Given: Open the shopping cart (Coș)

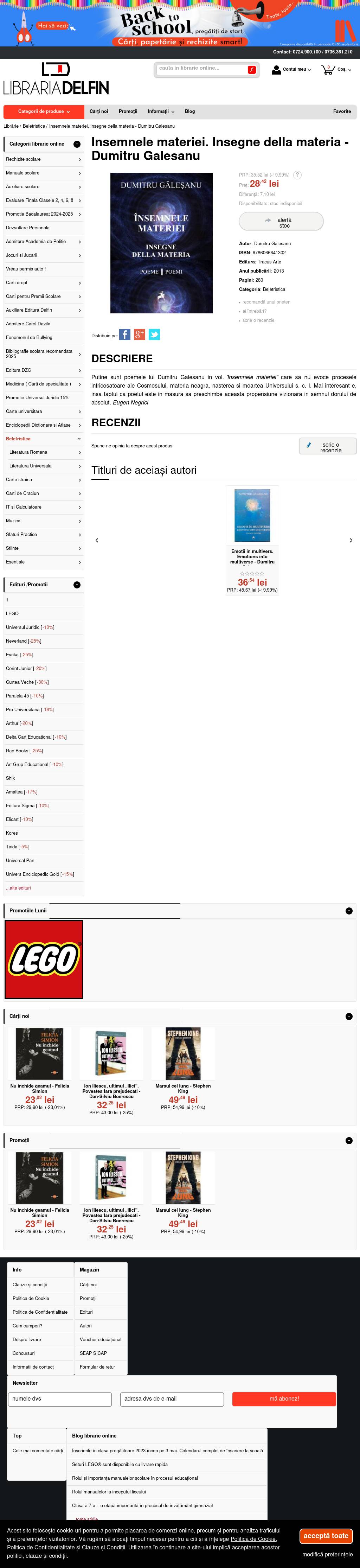Looking at the screenshot, I should coord(336,69).
